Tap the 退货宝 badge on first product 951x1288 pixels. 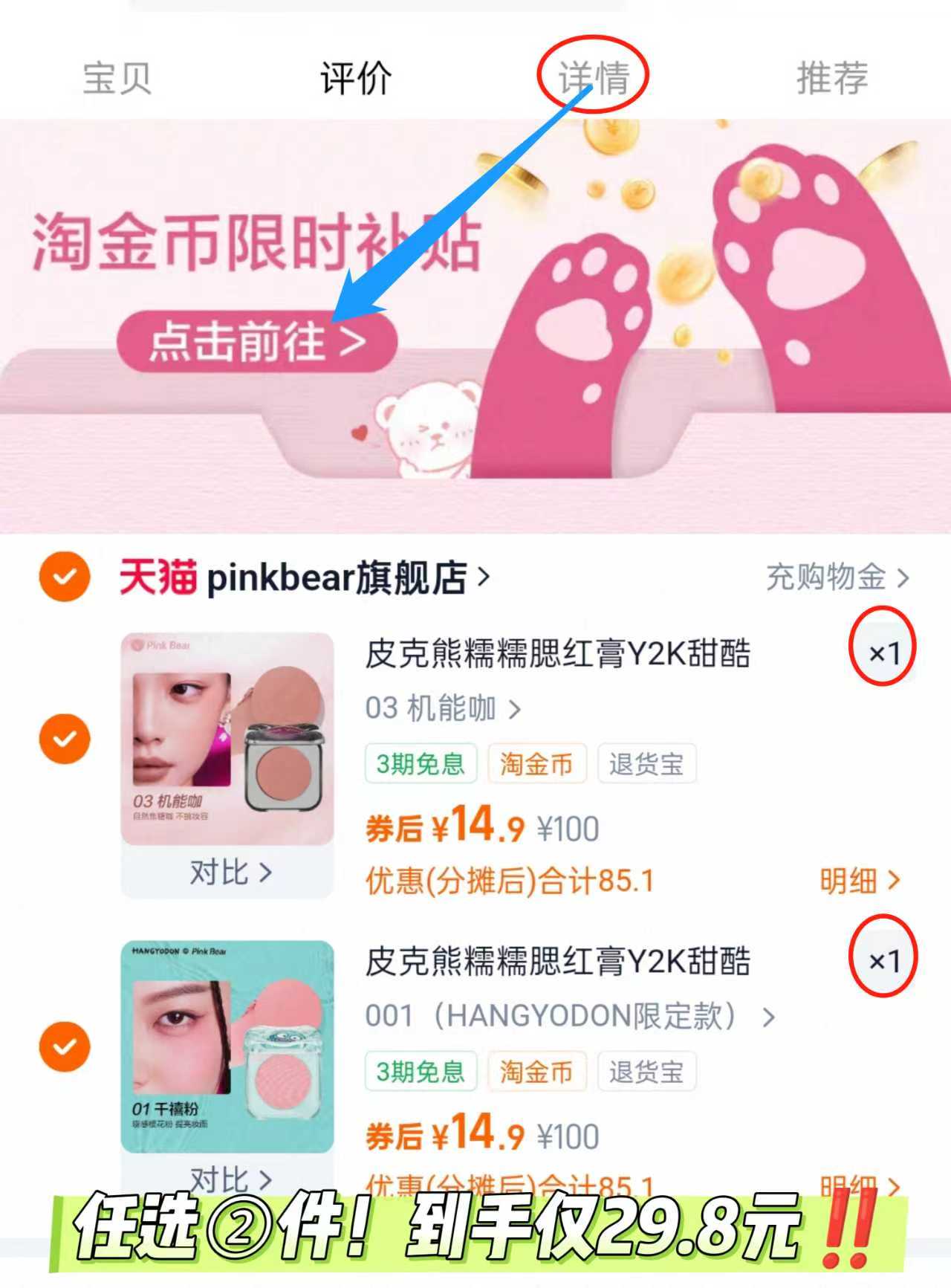coord(646,763)
